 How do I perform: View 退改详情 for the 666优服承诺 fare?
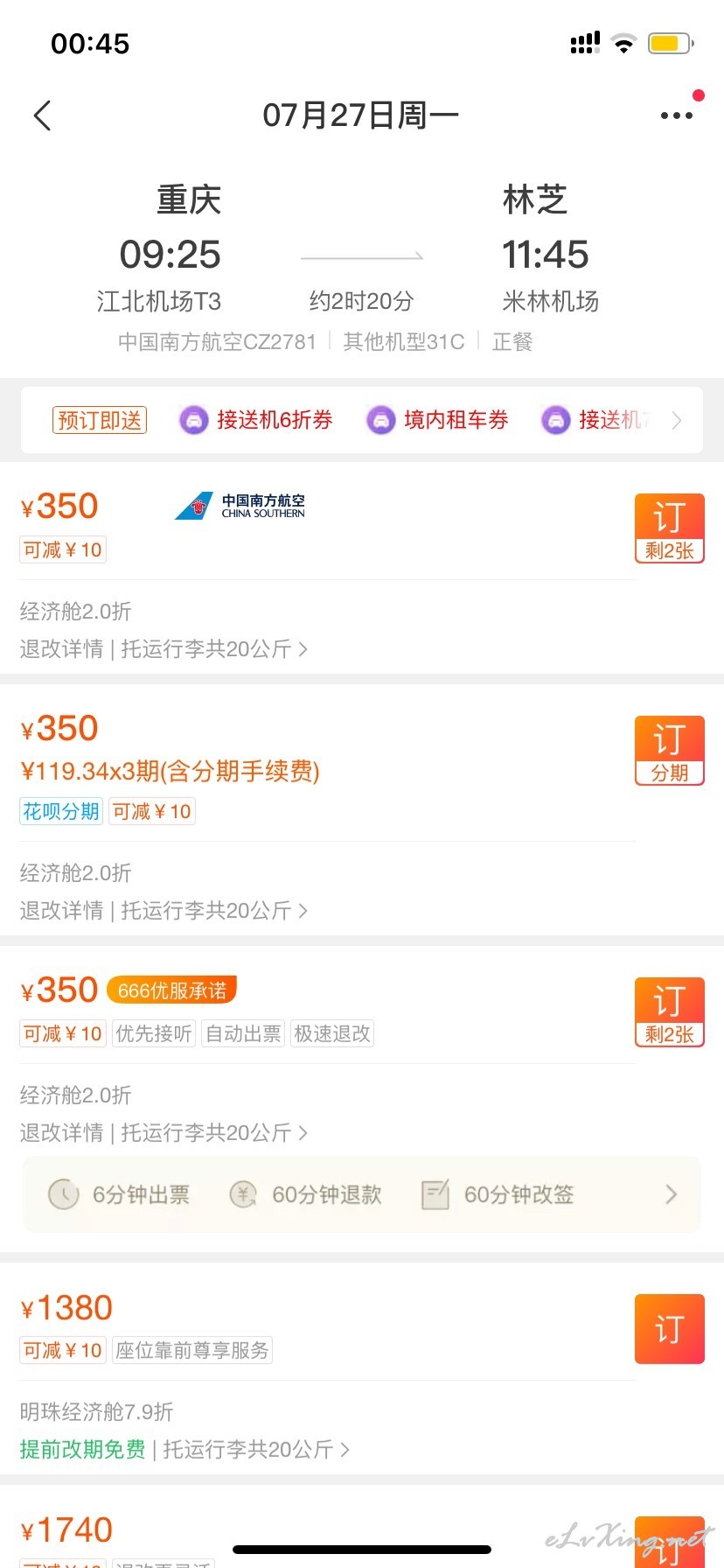click(61, 1133)
